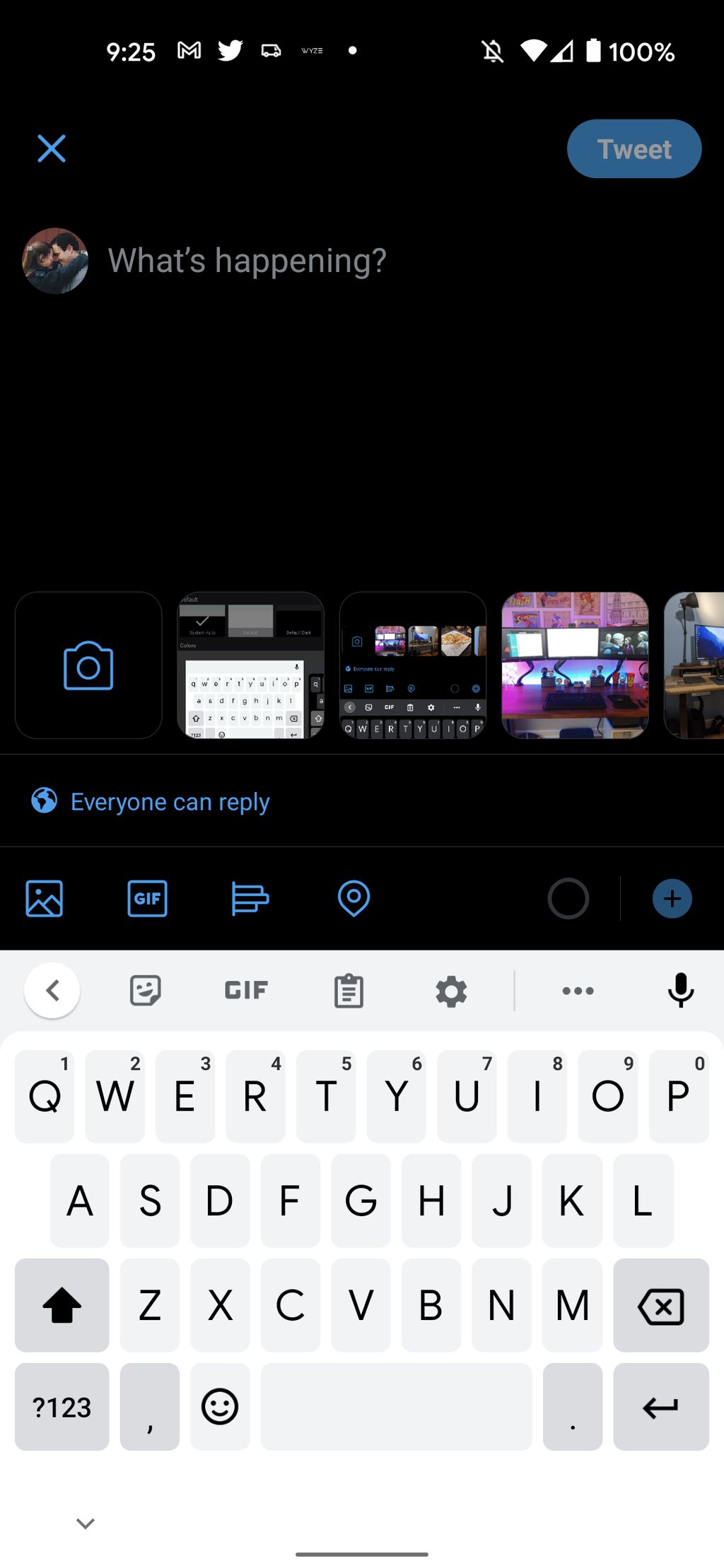Hit the backspace key
Viewport: 724px width, 1568px height.
(661, 1305)
